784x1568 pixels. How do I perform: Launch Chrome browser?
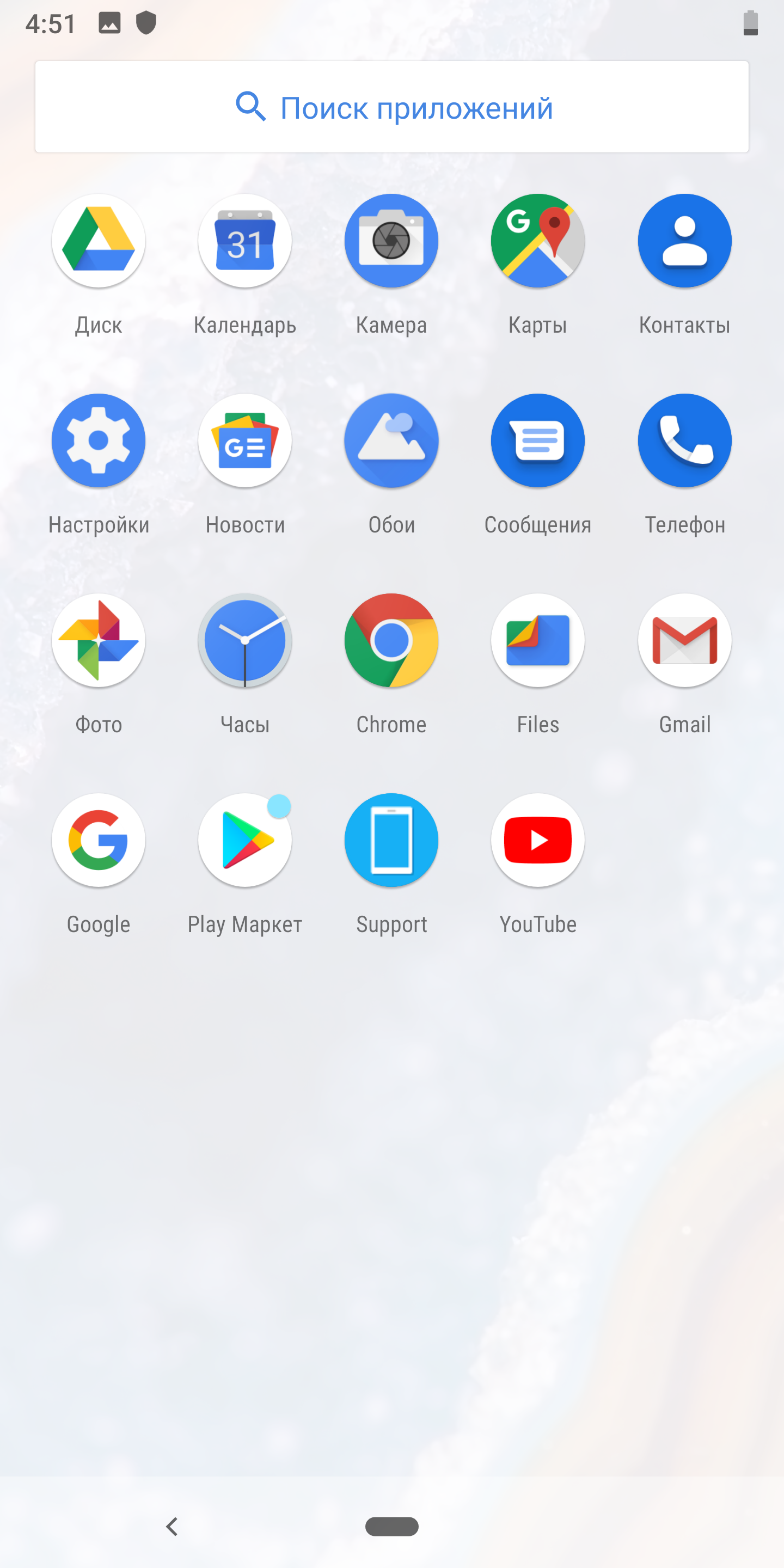(x=391, y=640)
